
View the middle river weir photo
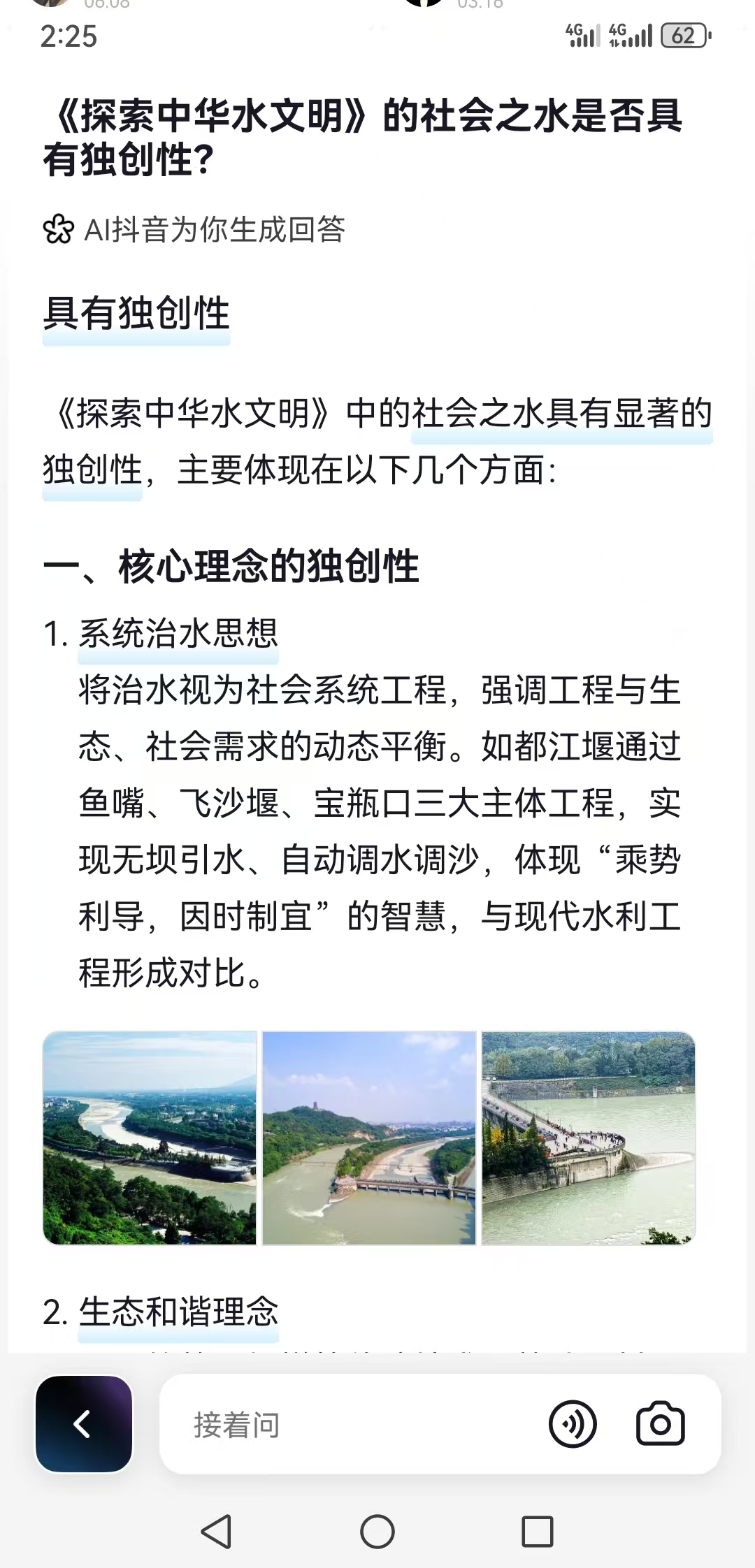369,1138
